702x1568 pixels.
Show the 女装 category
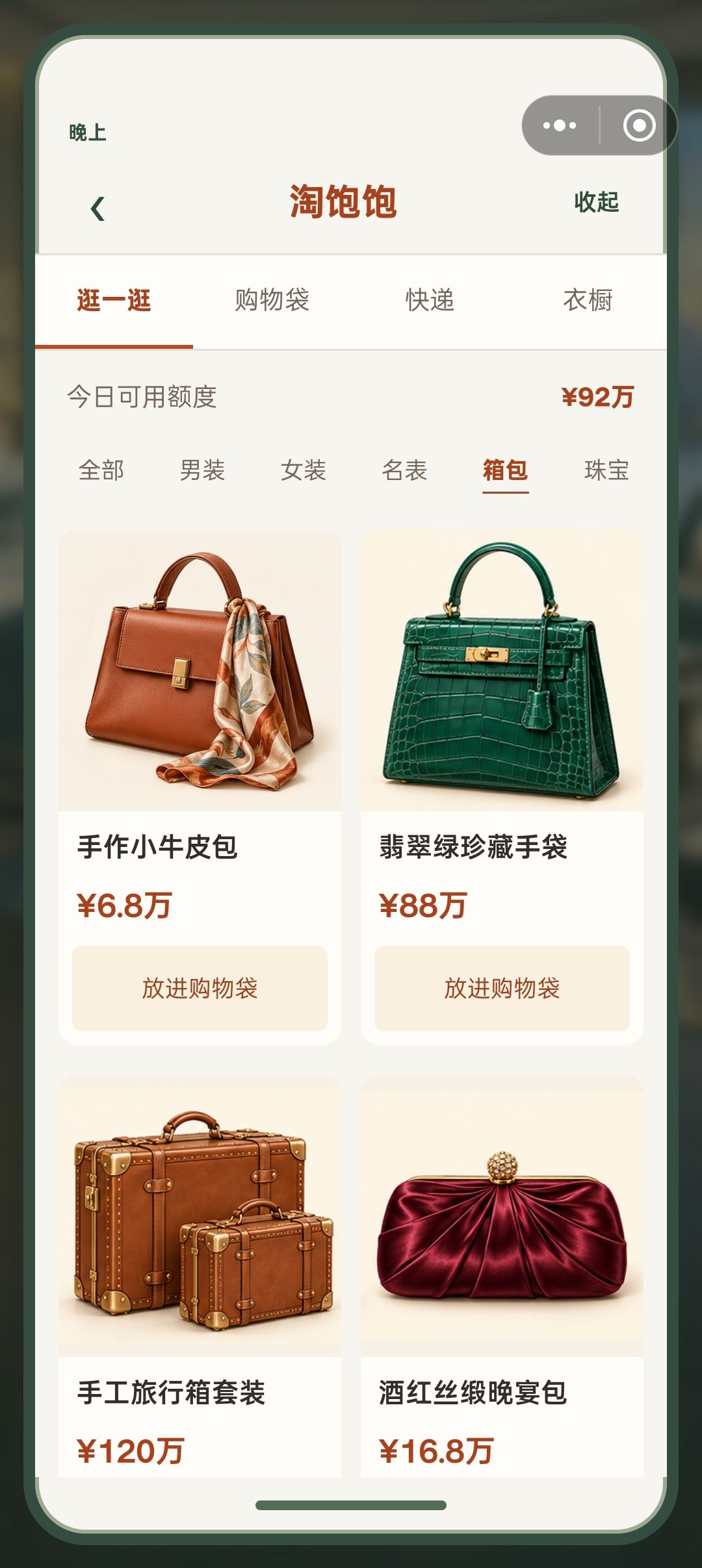click(x=303, y=470)
